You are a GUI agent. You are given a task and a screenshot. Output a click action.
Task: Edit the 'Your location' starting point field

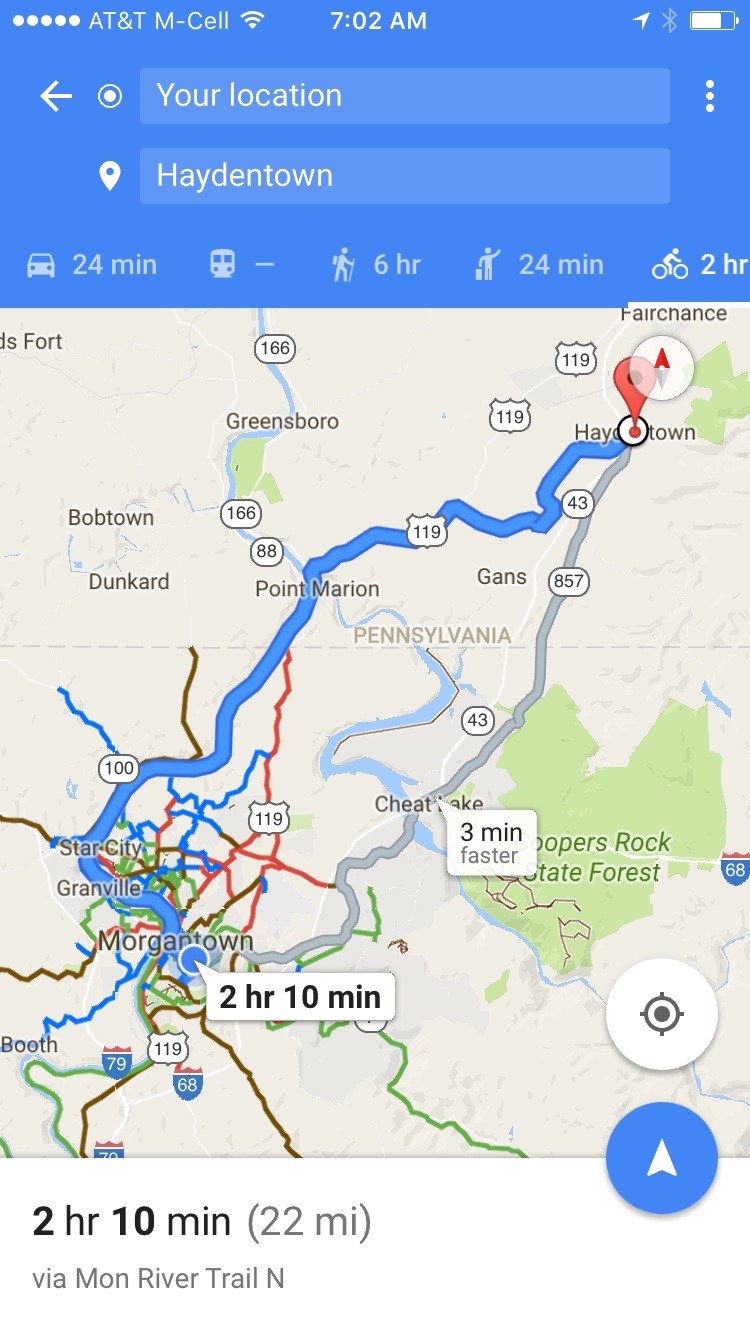404,96
